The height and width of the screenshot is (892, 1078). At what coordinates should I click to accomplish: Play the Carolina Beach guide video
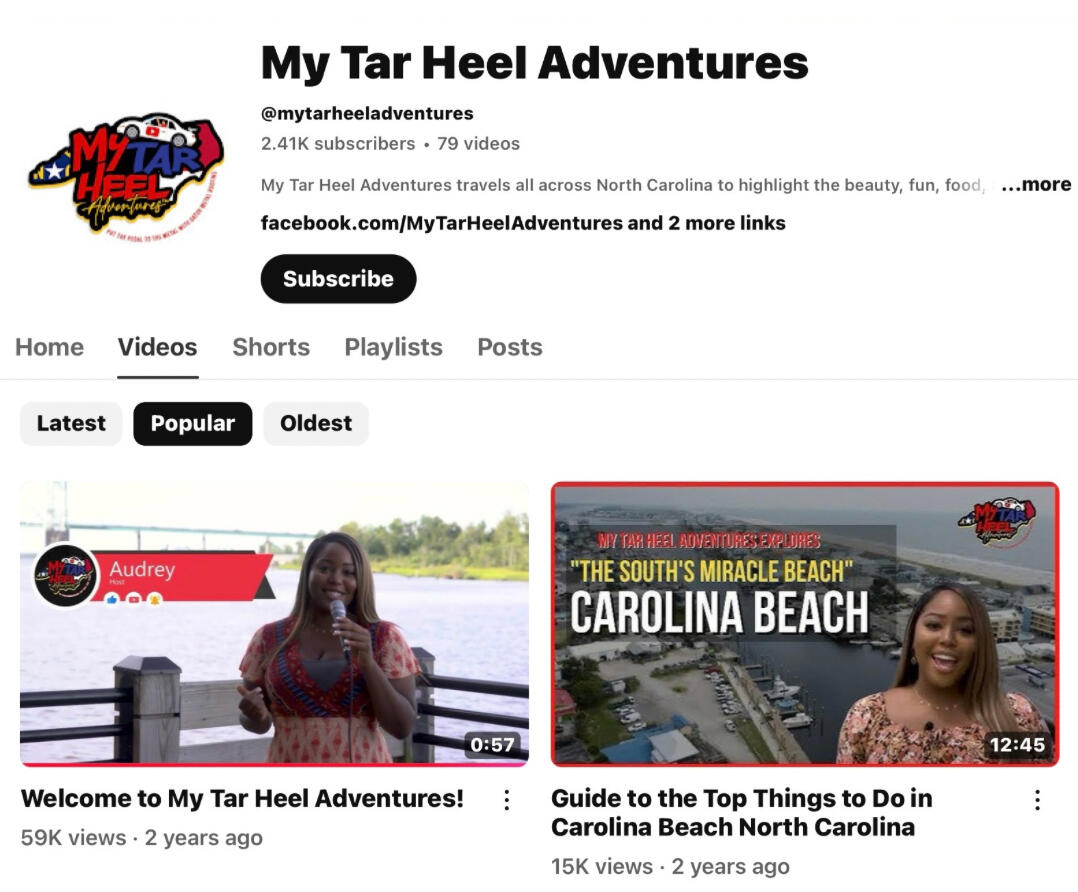point(804,624)
